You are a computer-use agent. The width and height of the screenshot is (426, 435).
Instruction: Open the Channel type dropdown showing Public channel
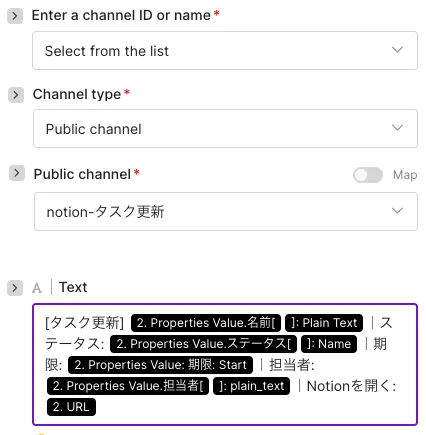225,128
